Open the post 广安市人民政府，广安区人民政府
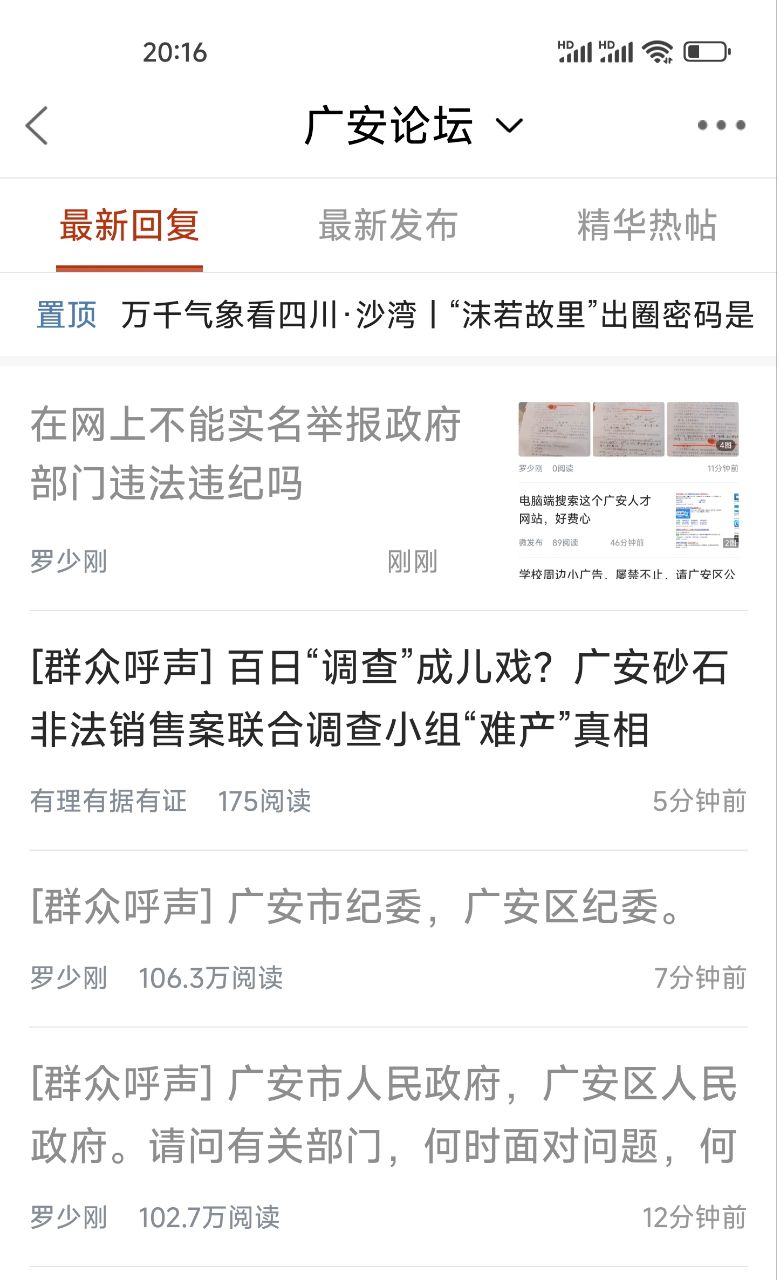777x1280 pixels. [x=384, y=1115]
